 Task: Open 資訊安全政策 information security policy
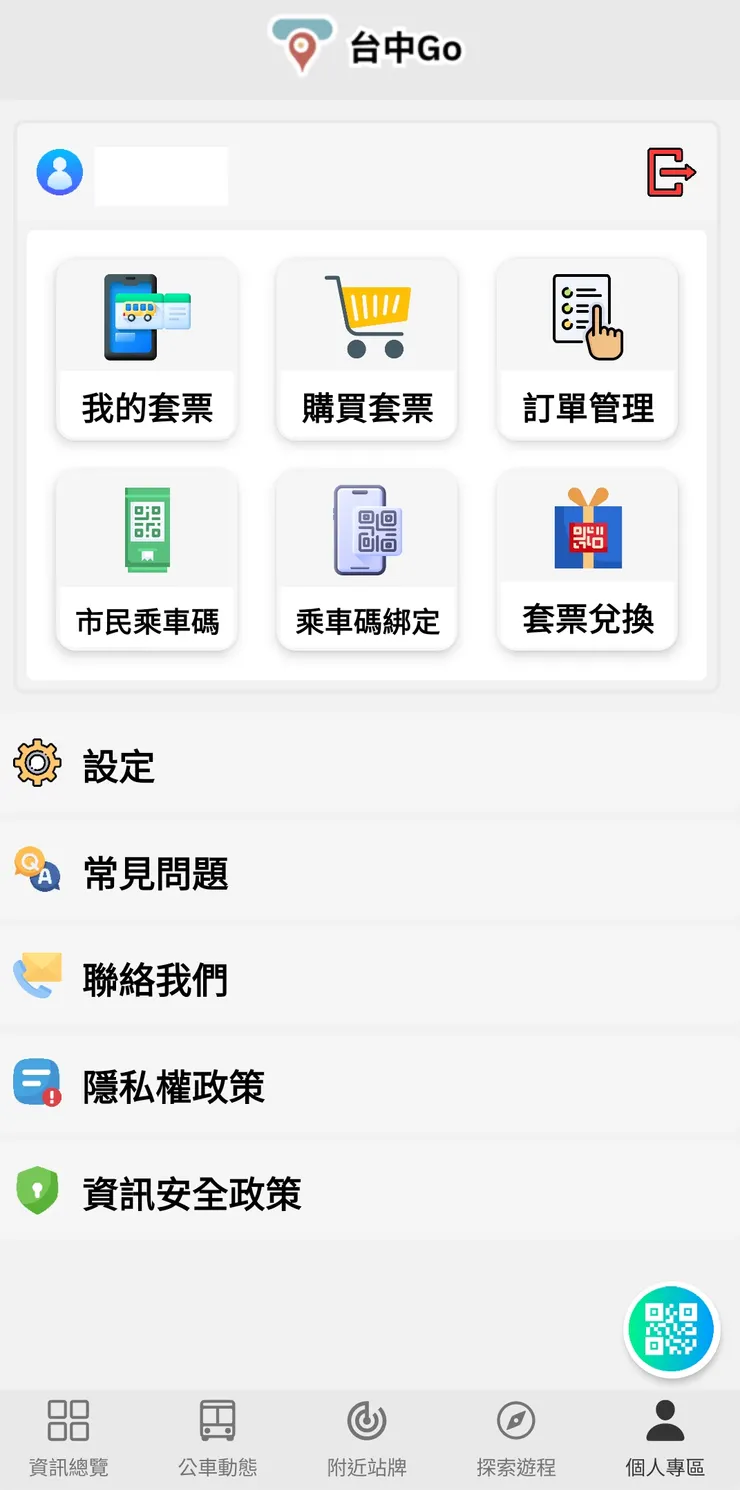click(190, 1194)
